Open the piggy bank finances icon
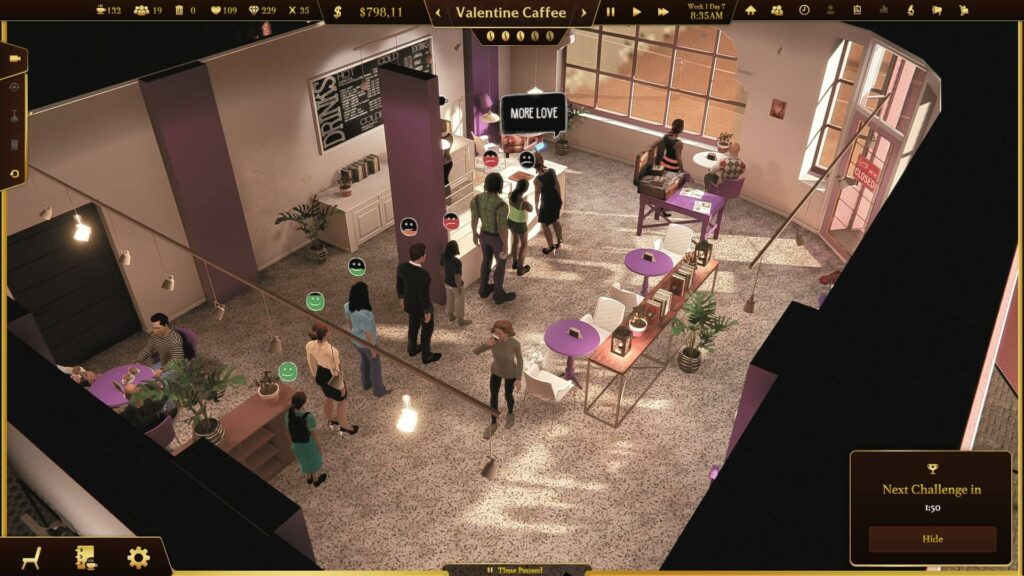Screen dimensions: 1024x576 point(938,10)
